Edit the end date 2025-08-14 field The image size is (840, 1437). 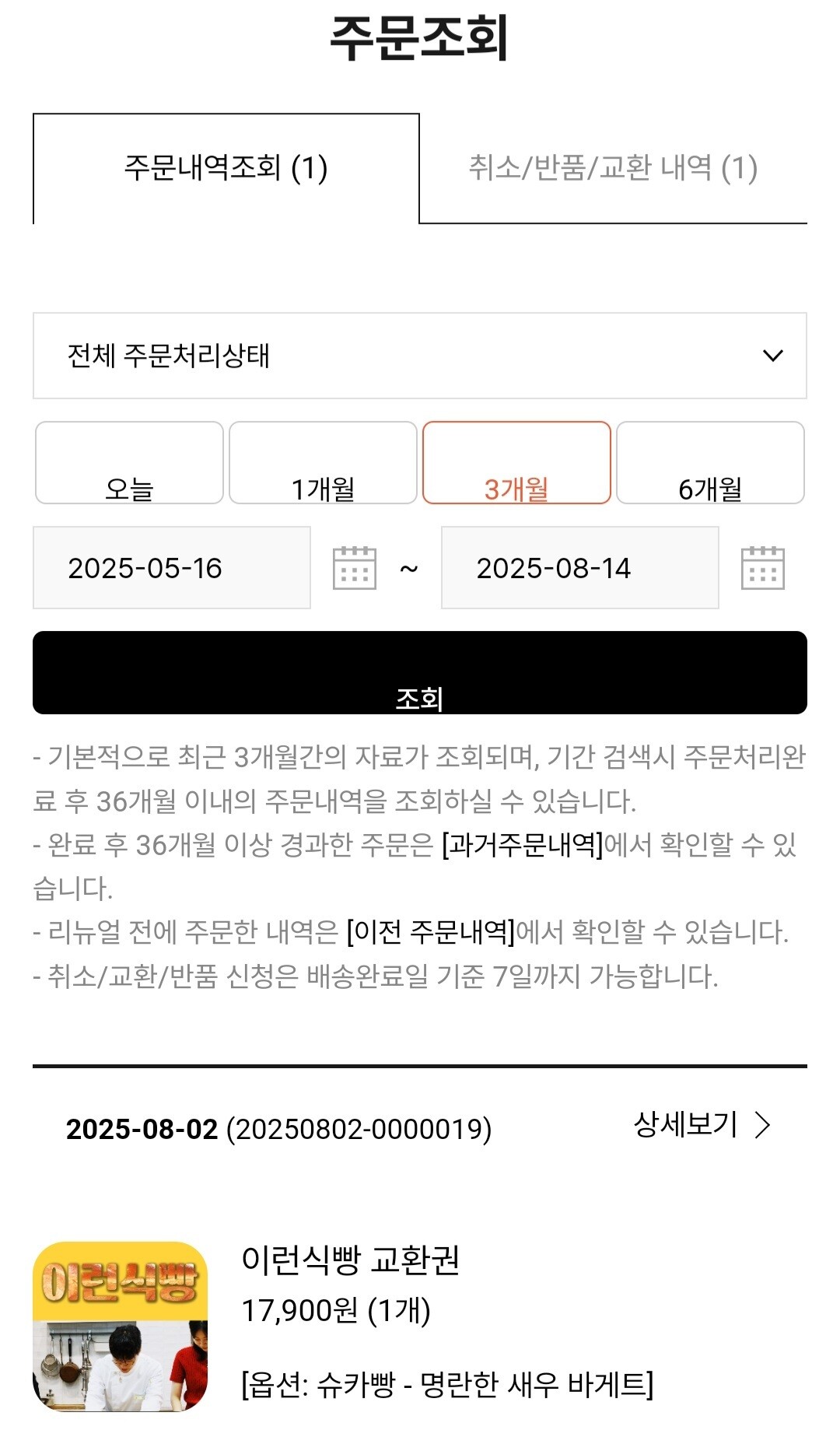pos(580,568)
